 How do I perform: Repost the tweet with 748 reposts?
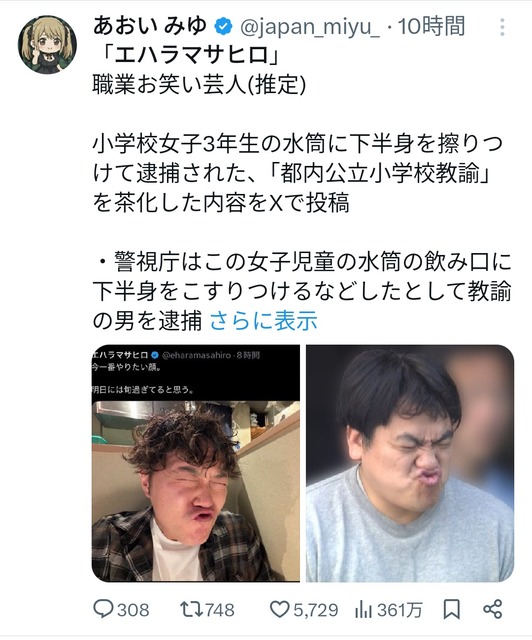(x=207, y=609)
